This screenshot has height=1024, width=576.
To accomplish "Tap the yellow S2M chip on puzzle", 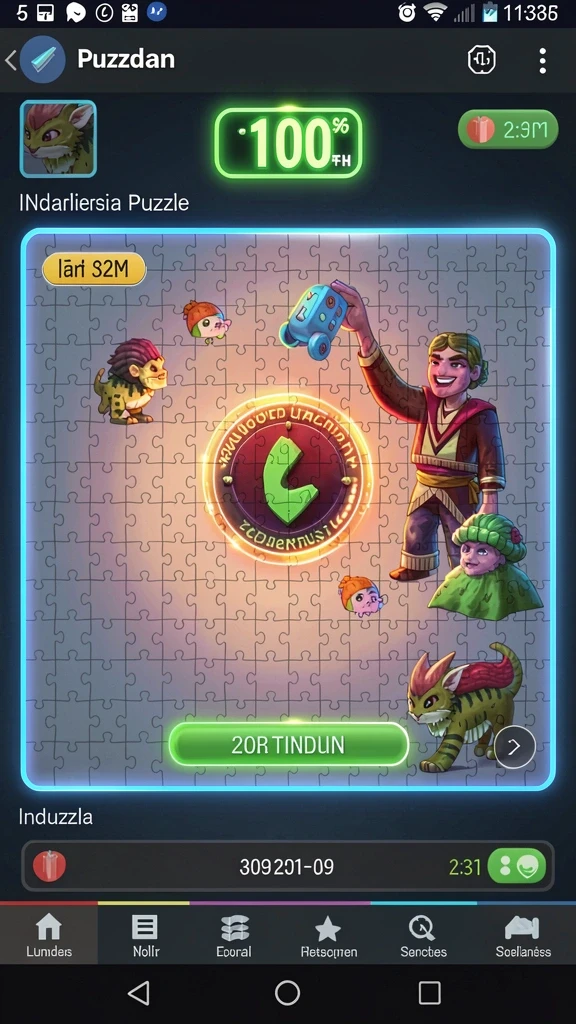I will pyautogui.click(x=94, y=270).
